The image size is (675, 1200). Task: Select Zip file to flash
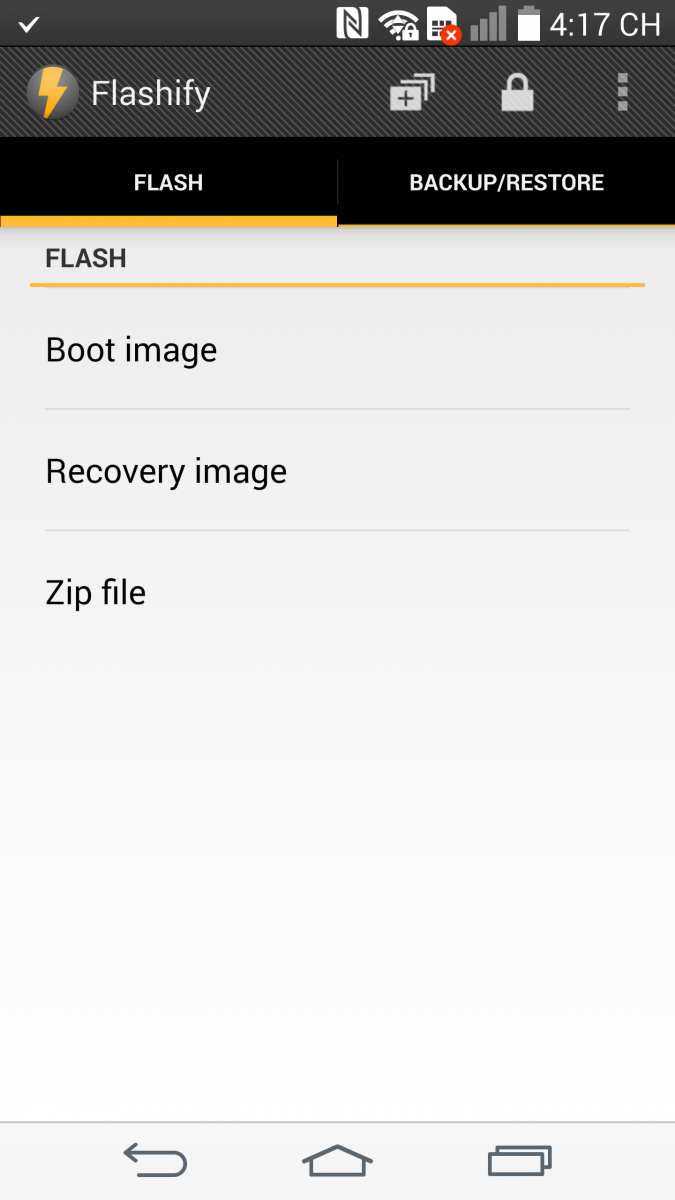(337, 592)
